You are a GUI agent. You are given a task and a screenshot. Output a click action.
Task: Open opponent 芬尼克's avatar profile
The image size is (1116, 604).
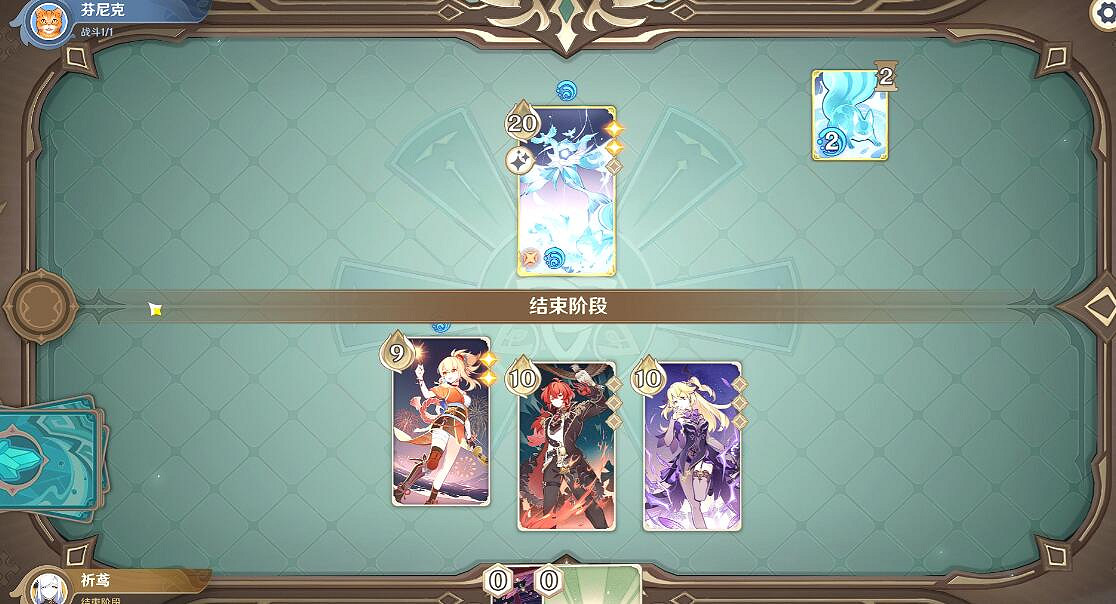[46, 20]
